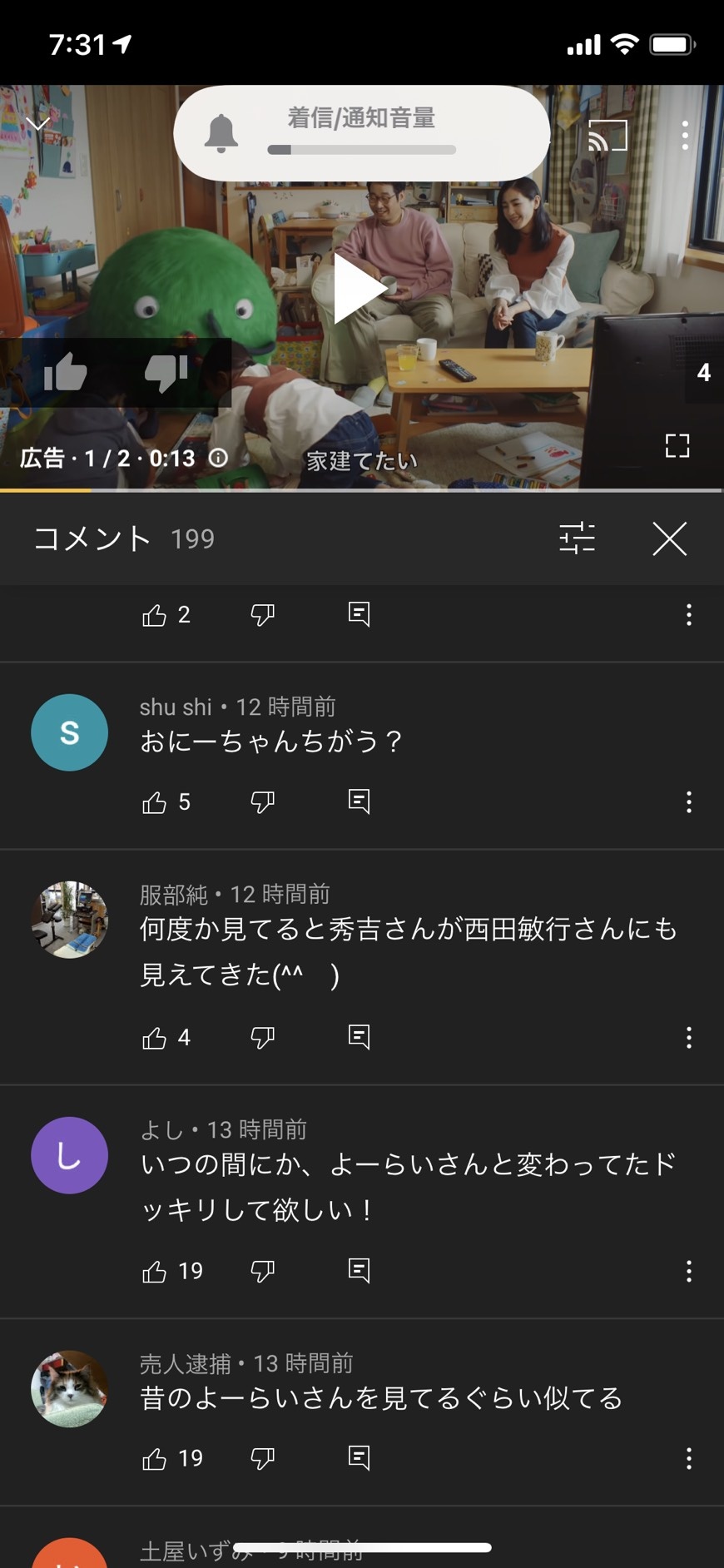The height and width of the screenshot is (1568, 724).
Task: Reply to 服部純's comment
Action: pos(359,1037)
